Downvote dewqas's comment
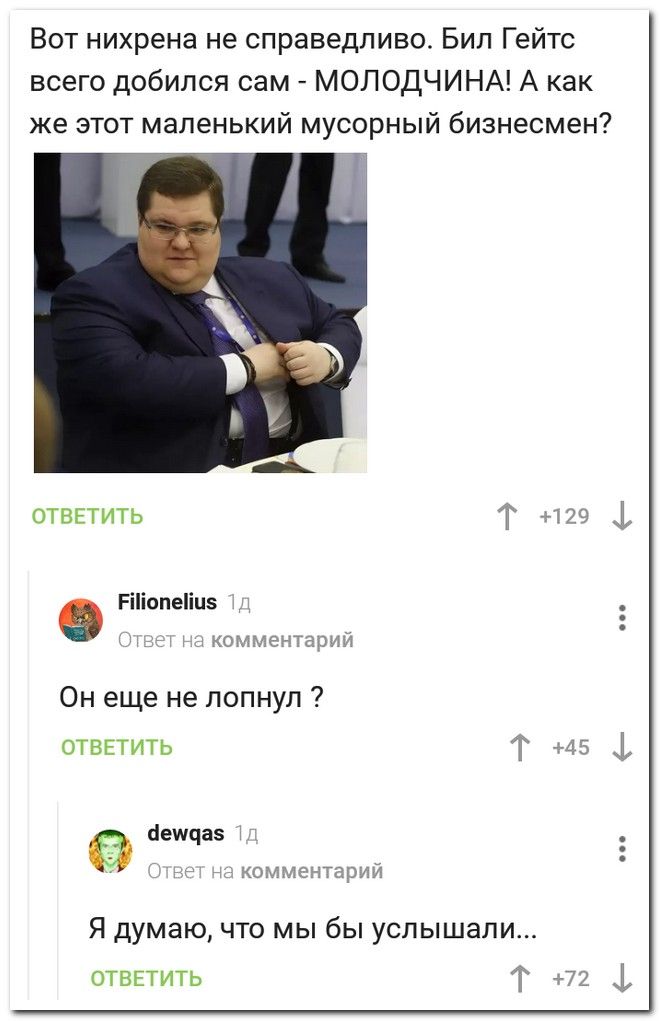Screen dimensions: 660x1021 pos(622,978)
